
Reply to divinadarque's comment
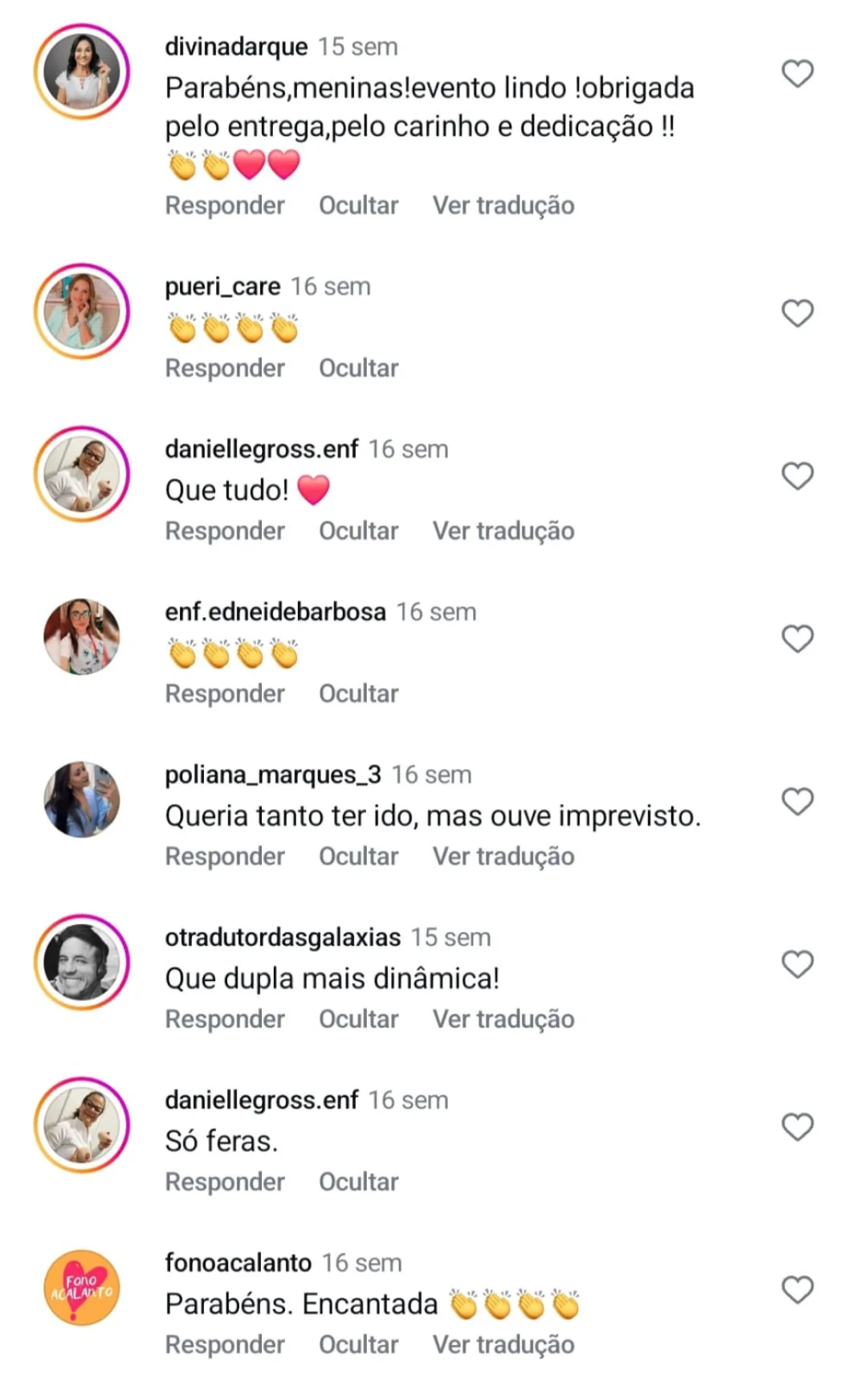[225, 206]
